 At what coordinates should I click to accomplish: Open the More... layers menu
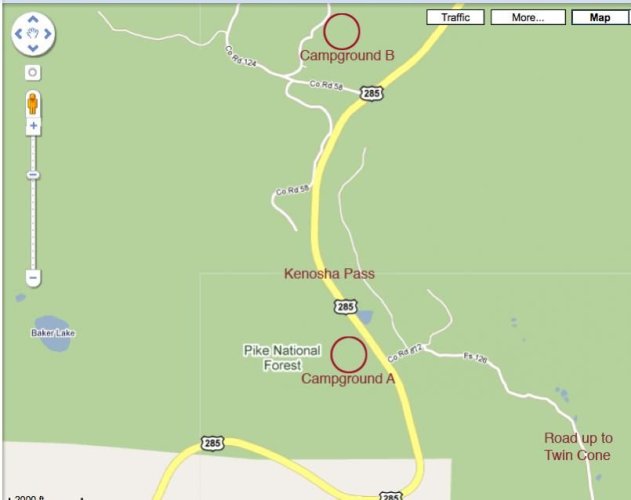click(526, 17)
